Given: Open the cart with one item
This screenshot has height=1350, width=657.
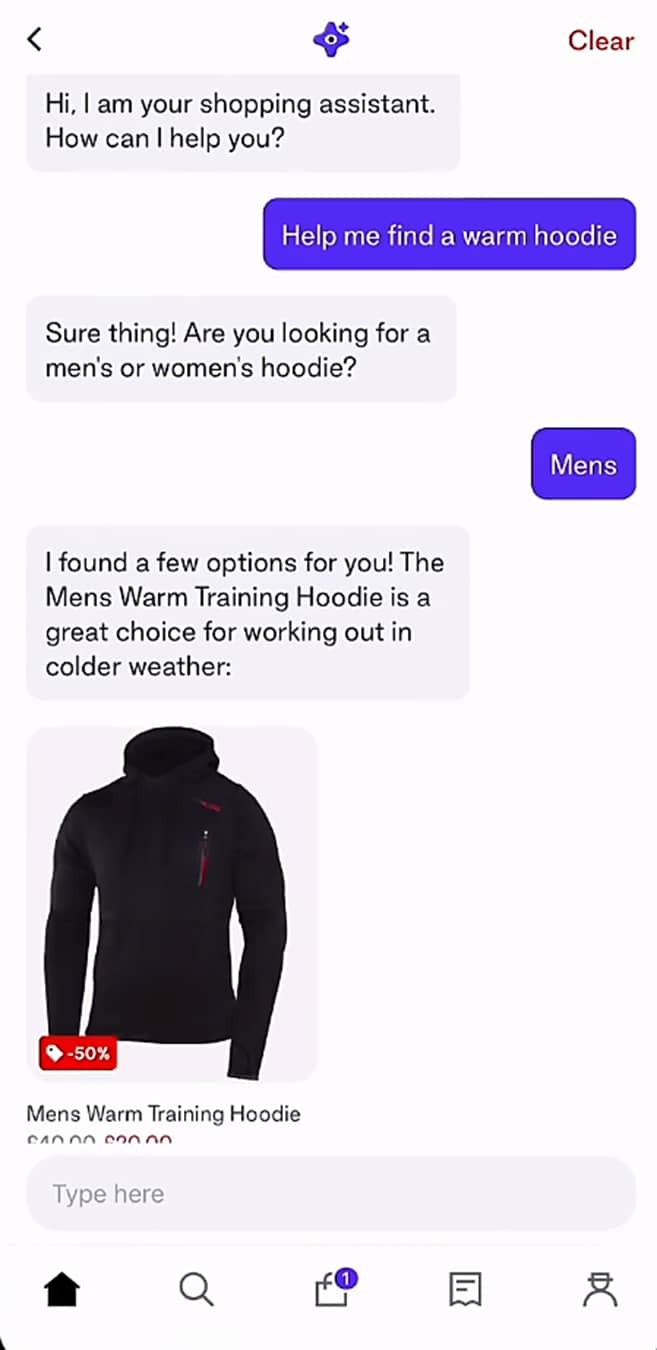Looking at the screenshot, I should tap(332, 1289).
